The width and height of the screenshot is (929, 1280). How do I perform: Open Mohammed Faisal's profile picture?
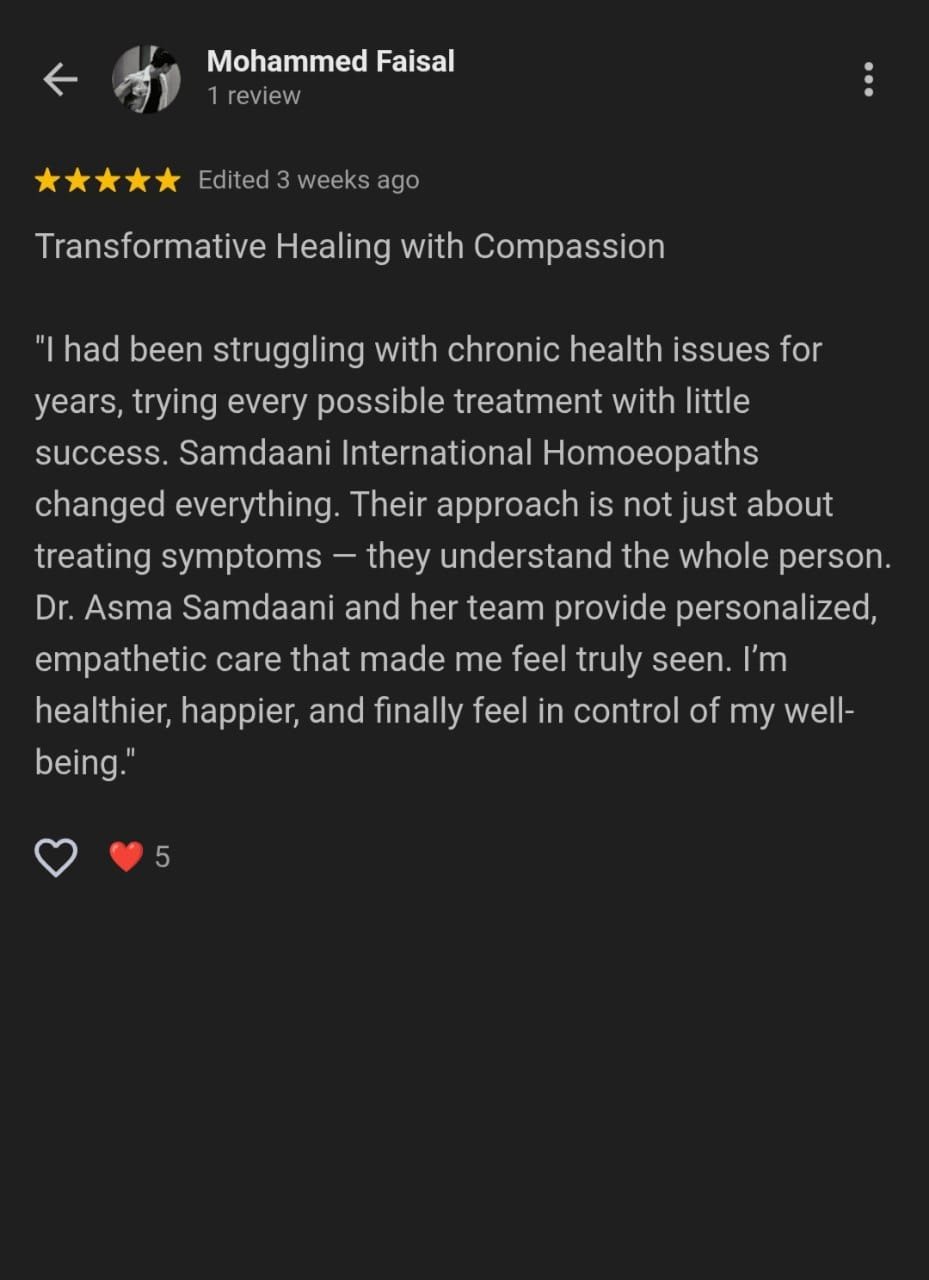[146, 79]
